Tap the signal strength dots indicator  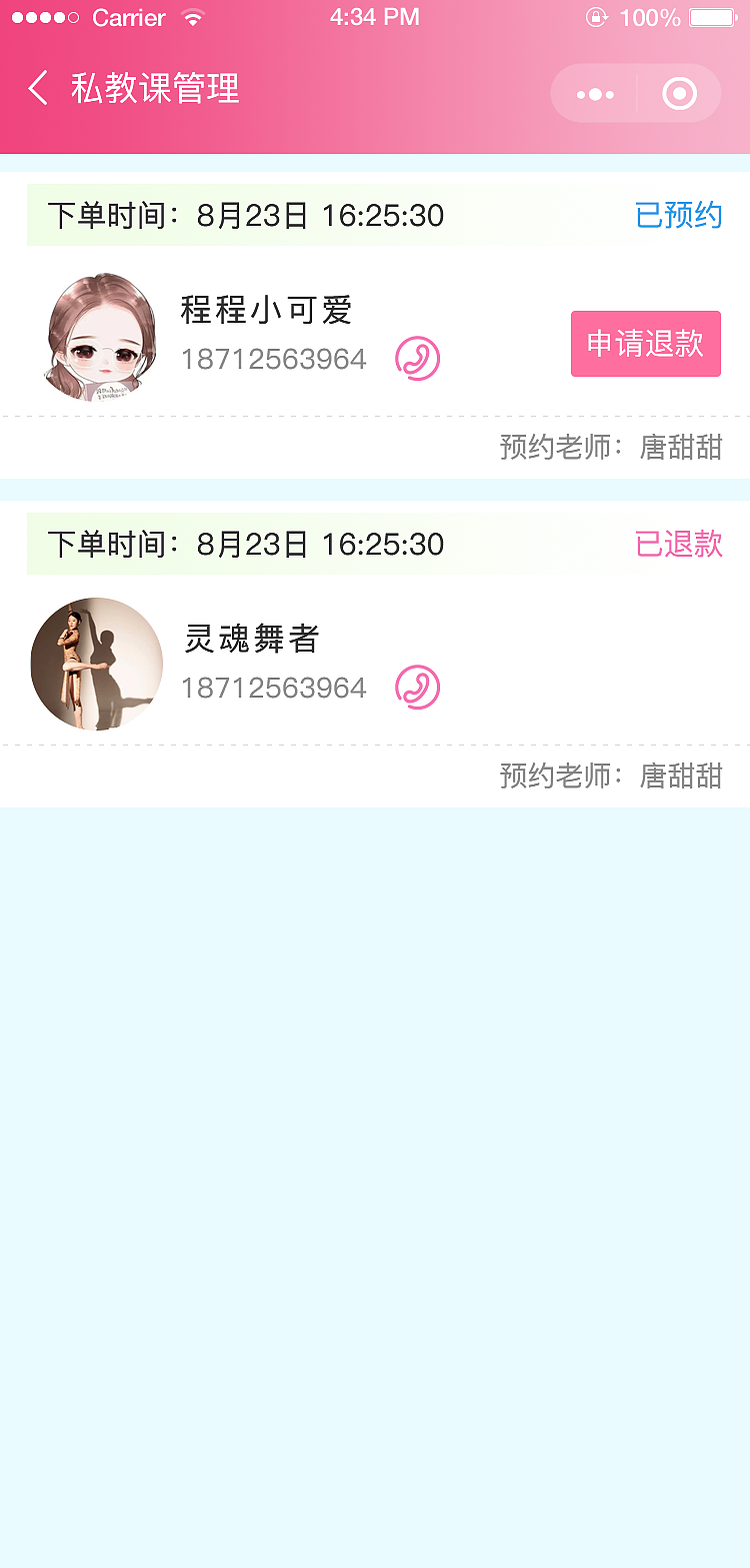(x=44, y=16)
